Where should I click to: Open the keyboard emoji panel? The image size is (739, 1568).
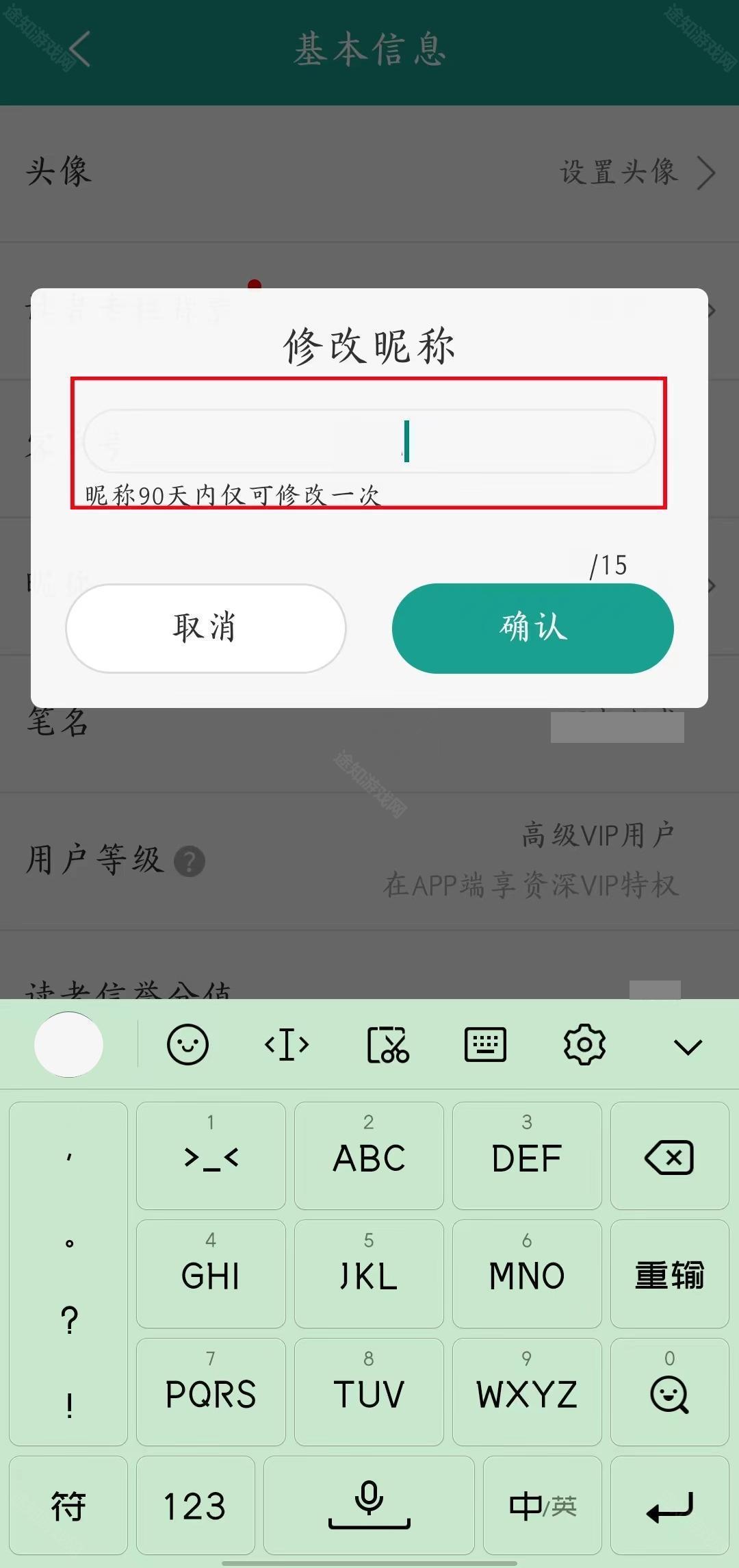tap(187, 1045)
